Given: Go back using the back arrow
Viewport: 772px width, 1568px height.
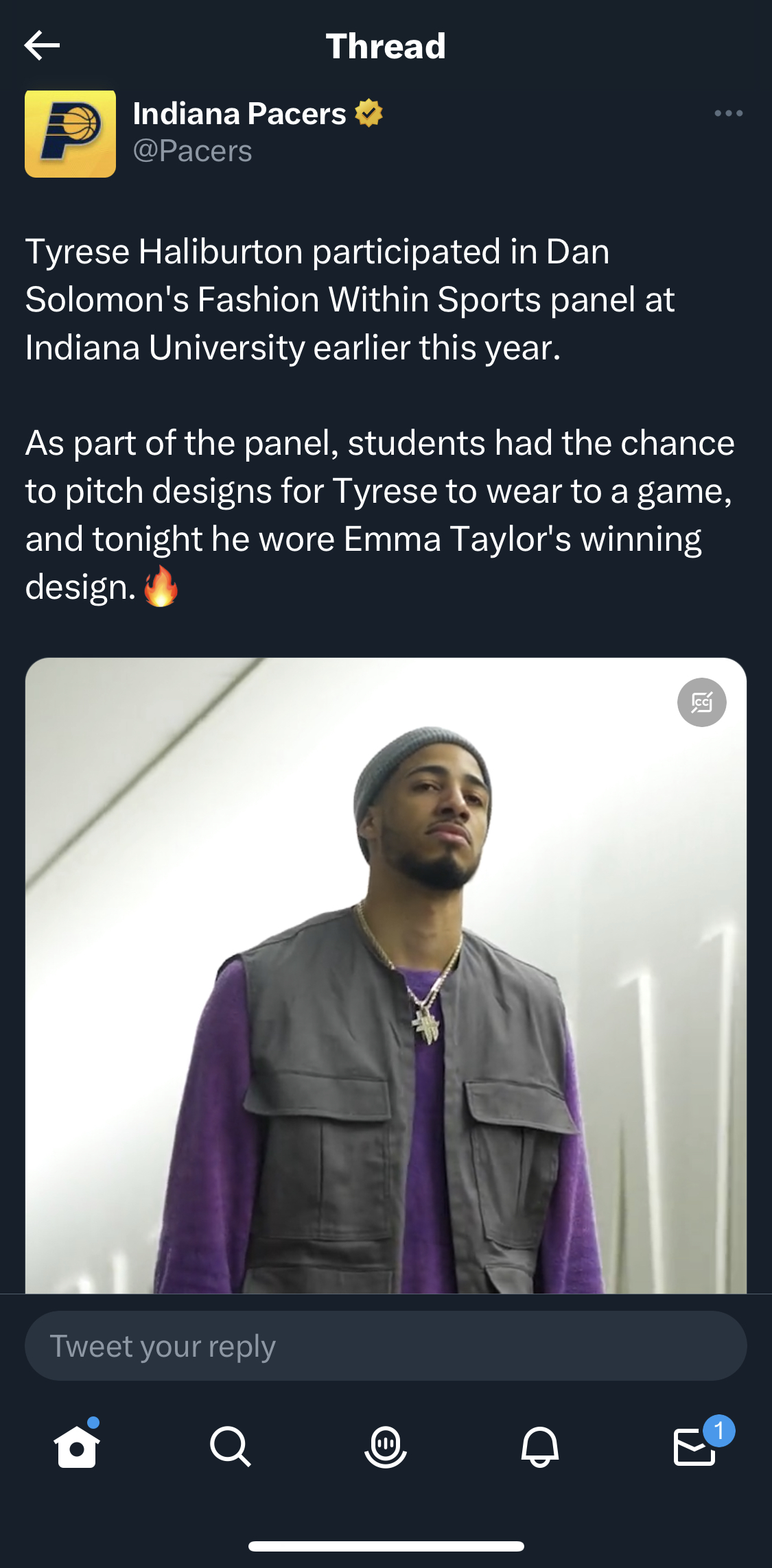Looking at the screenshot, I should [42, 46].
